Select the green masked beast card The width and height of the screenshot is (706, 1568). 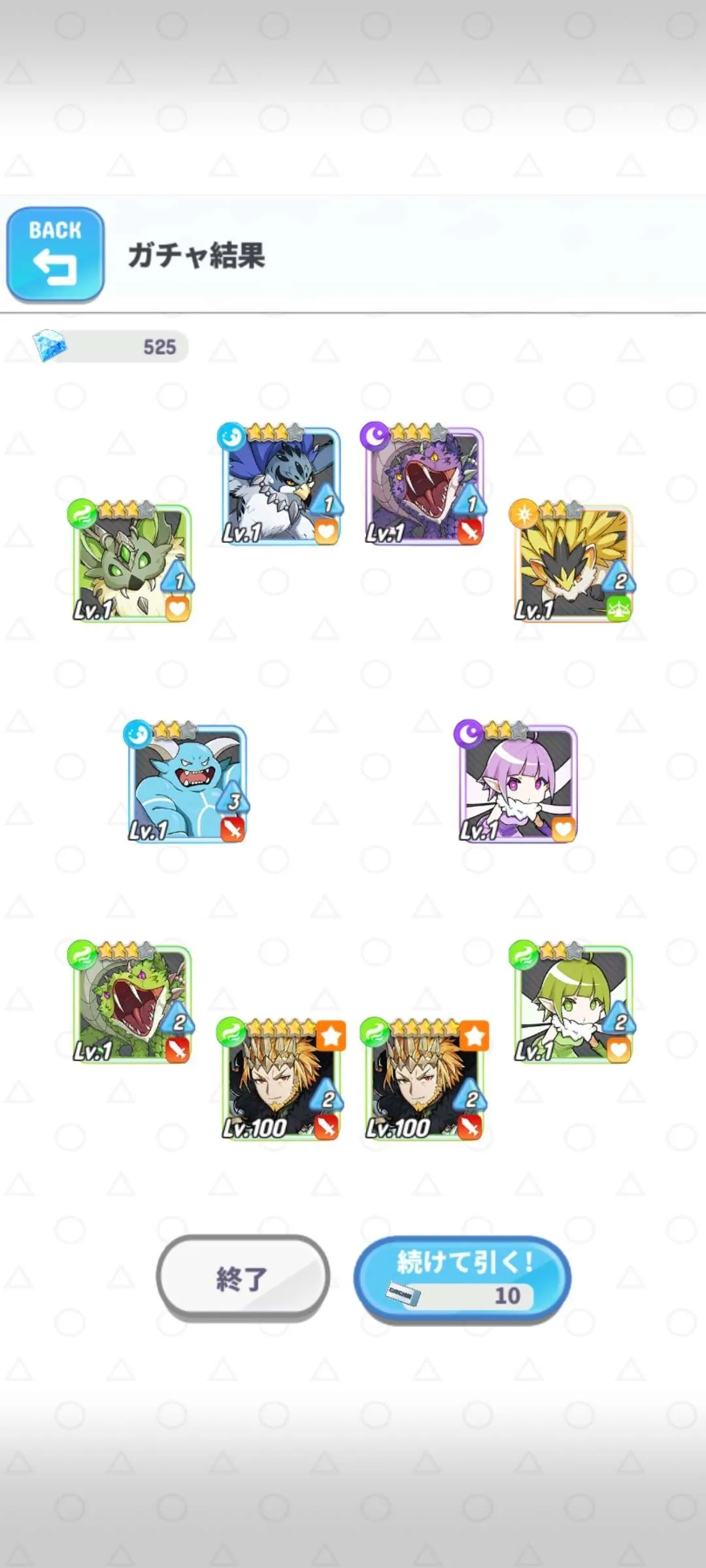click(x=131, y=563)
